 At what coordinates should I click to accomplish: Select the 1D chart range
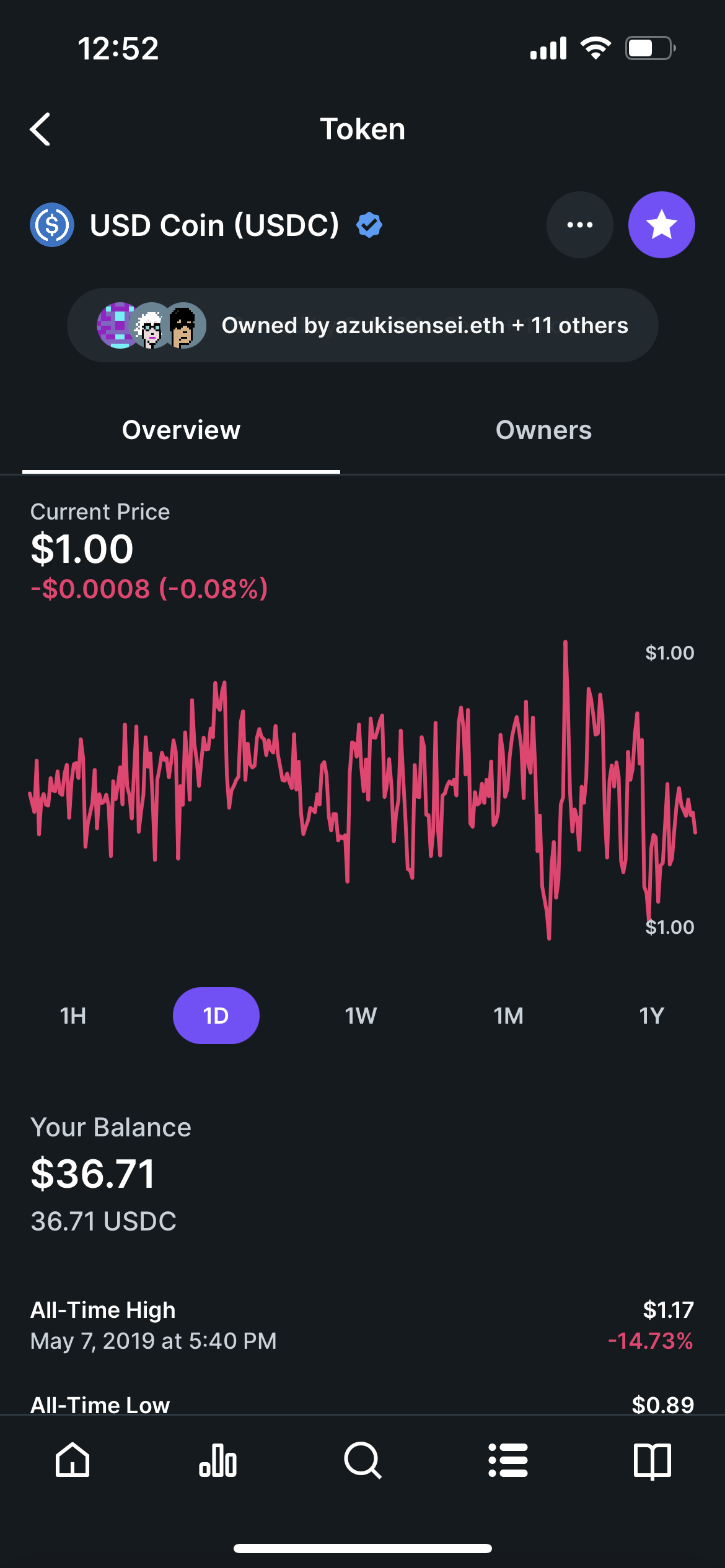216,1016
